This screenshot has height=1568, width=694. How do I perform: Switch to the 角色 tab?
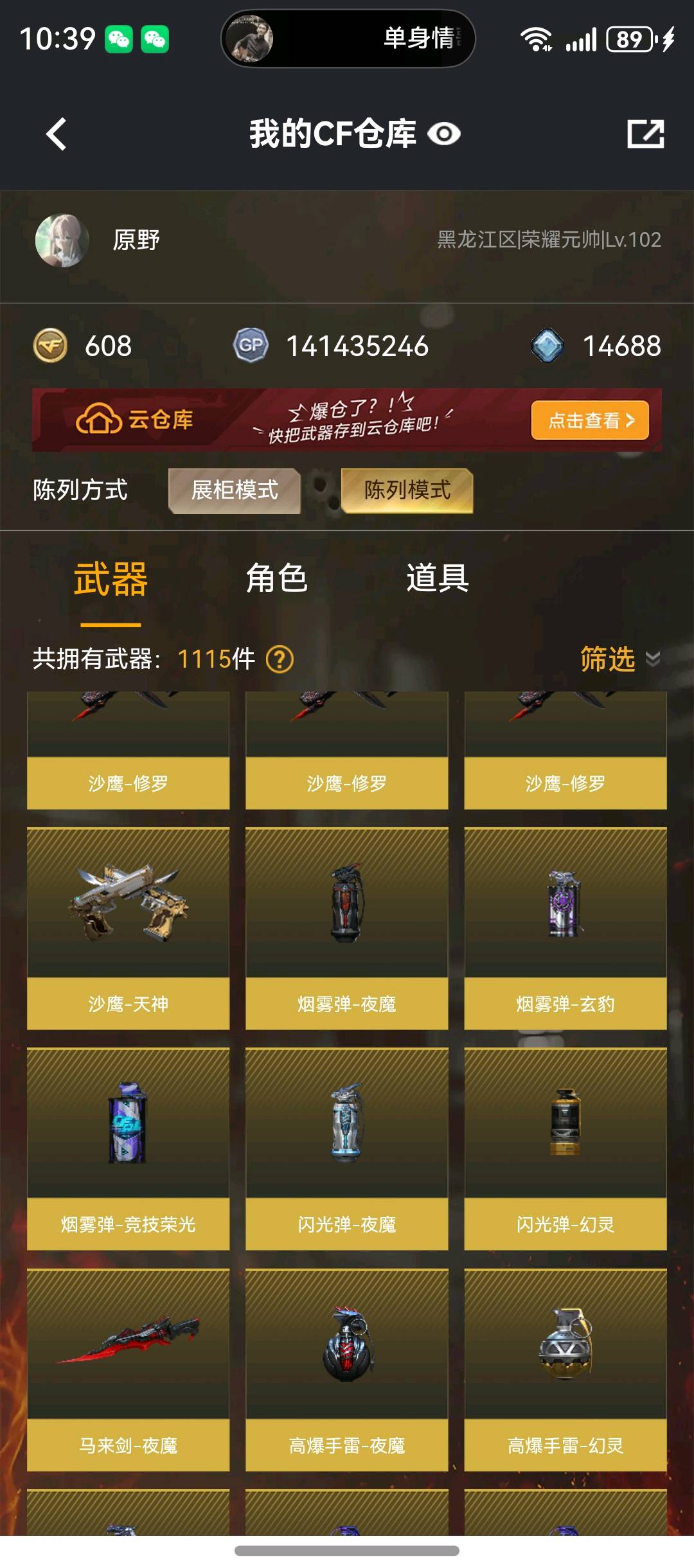pyautogui.click(x=277, y=578)
